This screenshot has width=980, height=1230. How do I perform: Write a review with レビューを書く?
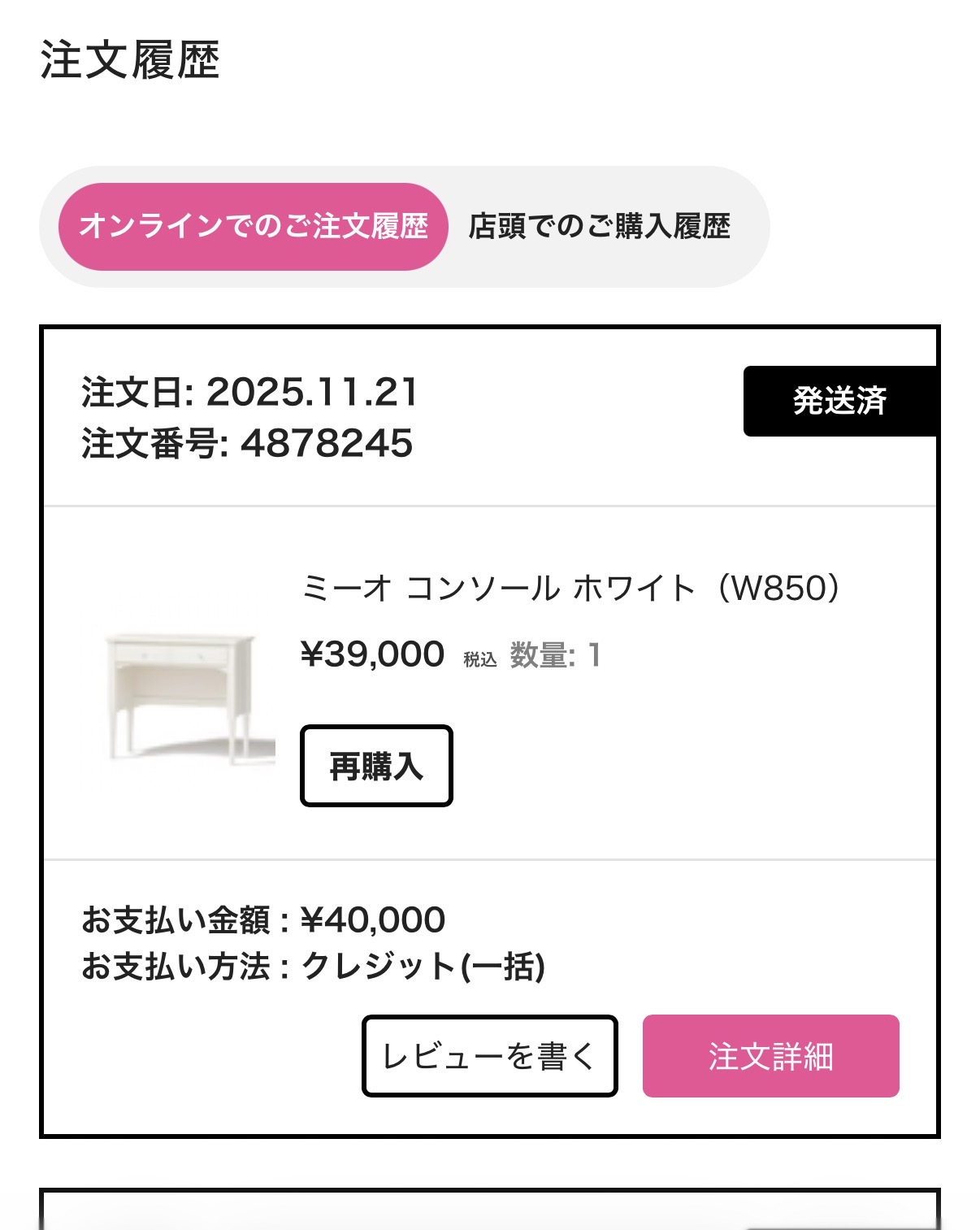[x=489, y=1056]
